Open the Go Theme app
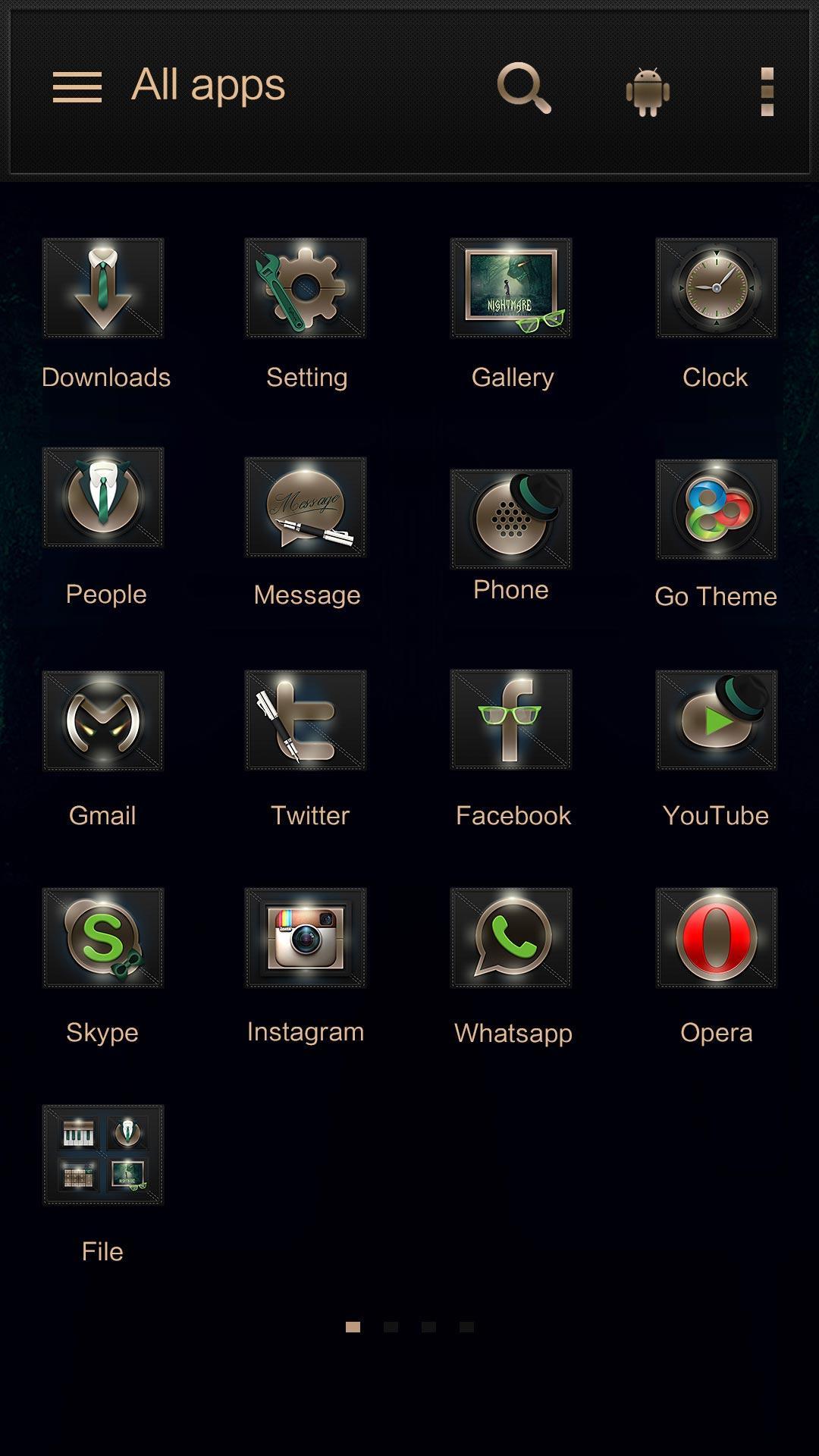This screenshot has height=1456, width=819. pyautogui.click(x=716, y=510)
